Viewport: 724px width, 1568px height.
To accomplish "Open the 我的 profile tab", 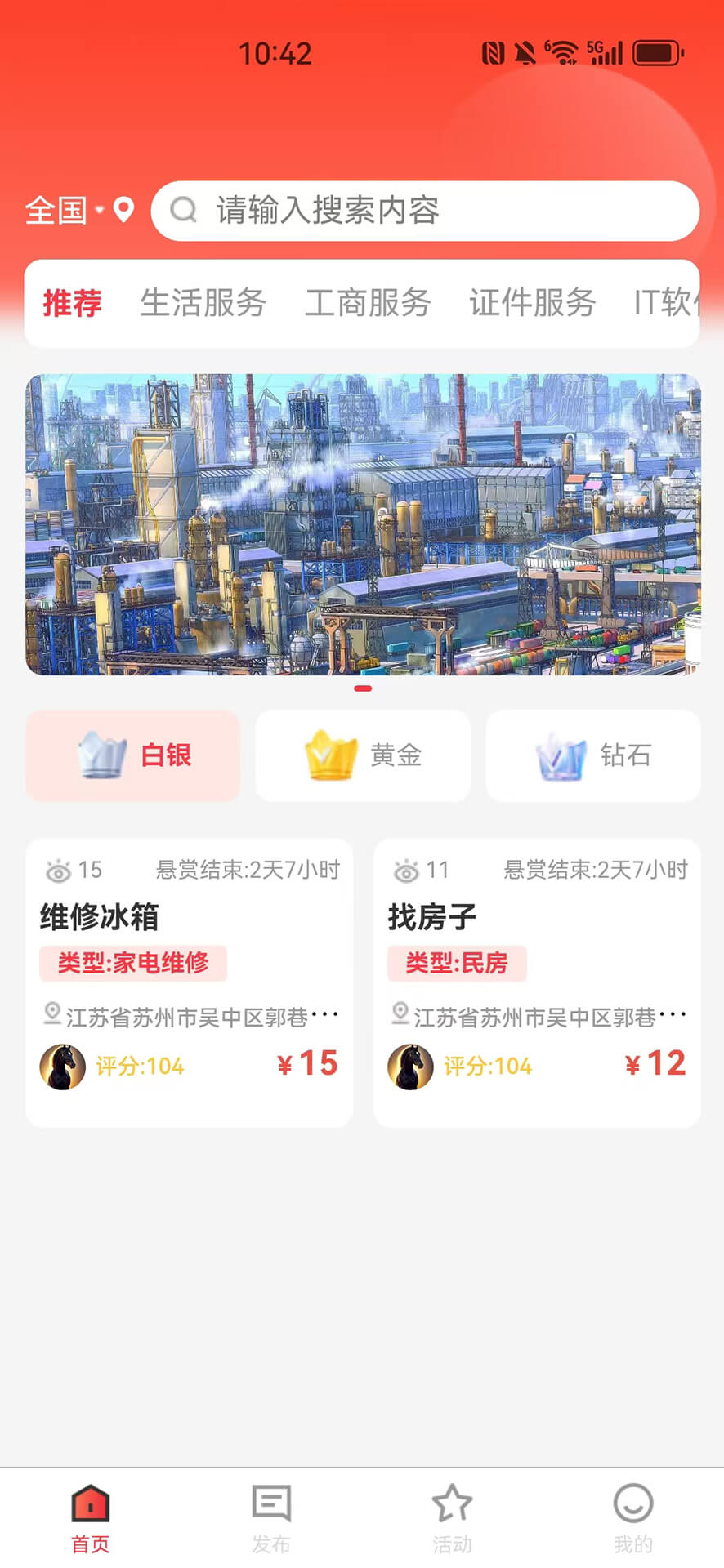I will tap(633, 1519).
